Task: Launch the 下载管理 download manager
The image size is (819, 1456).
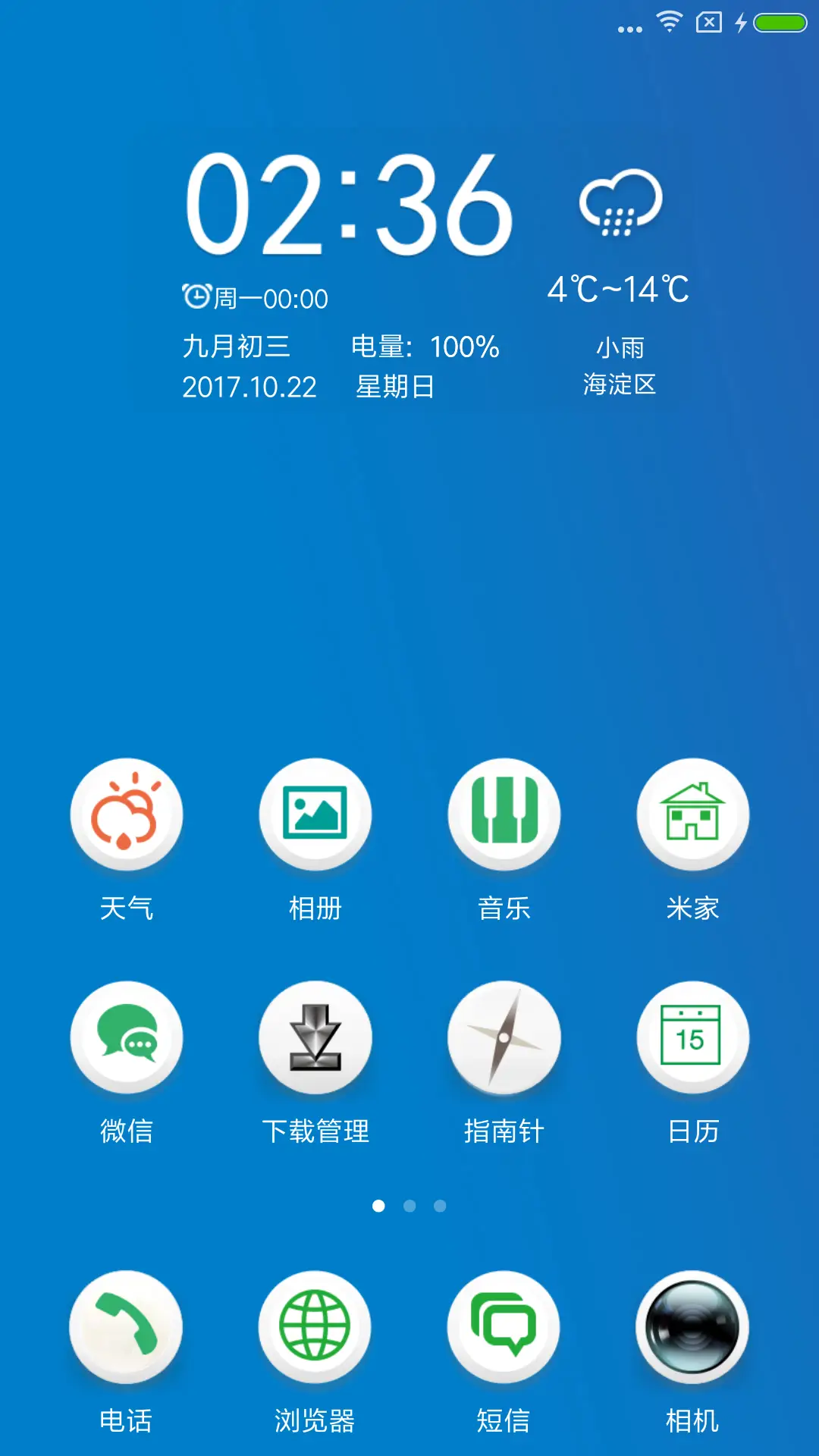Action: 315,1037
